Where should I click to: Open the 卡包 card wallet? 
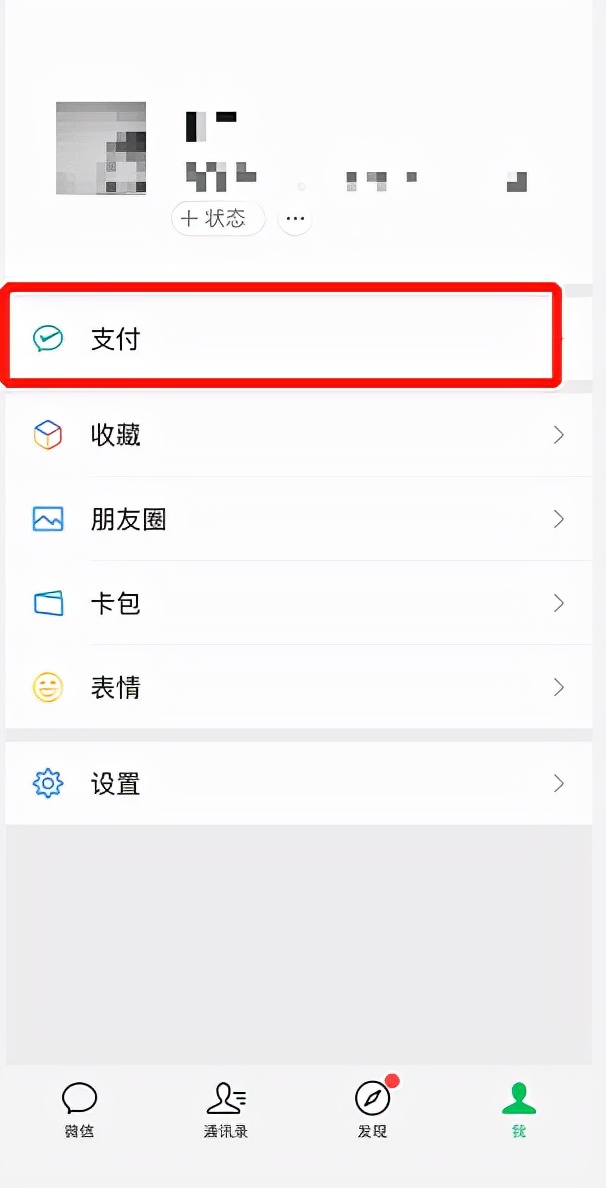[x=300, y=603]
